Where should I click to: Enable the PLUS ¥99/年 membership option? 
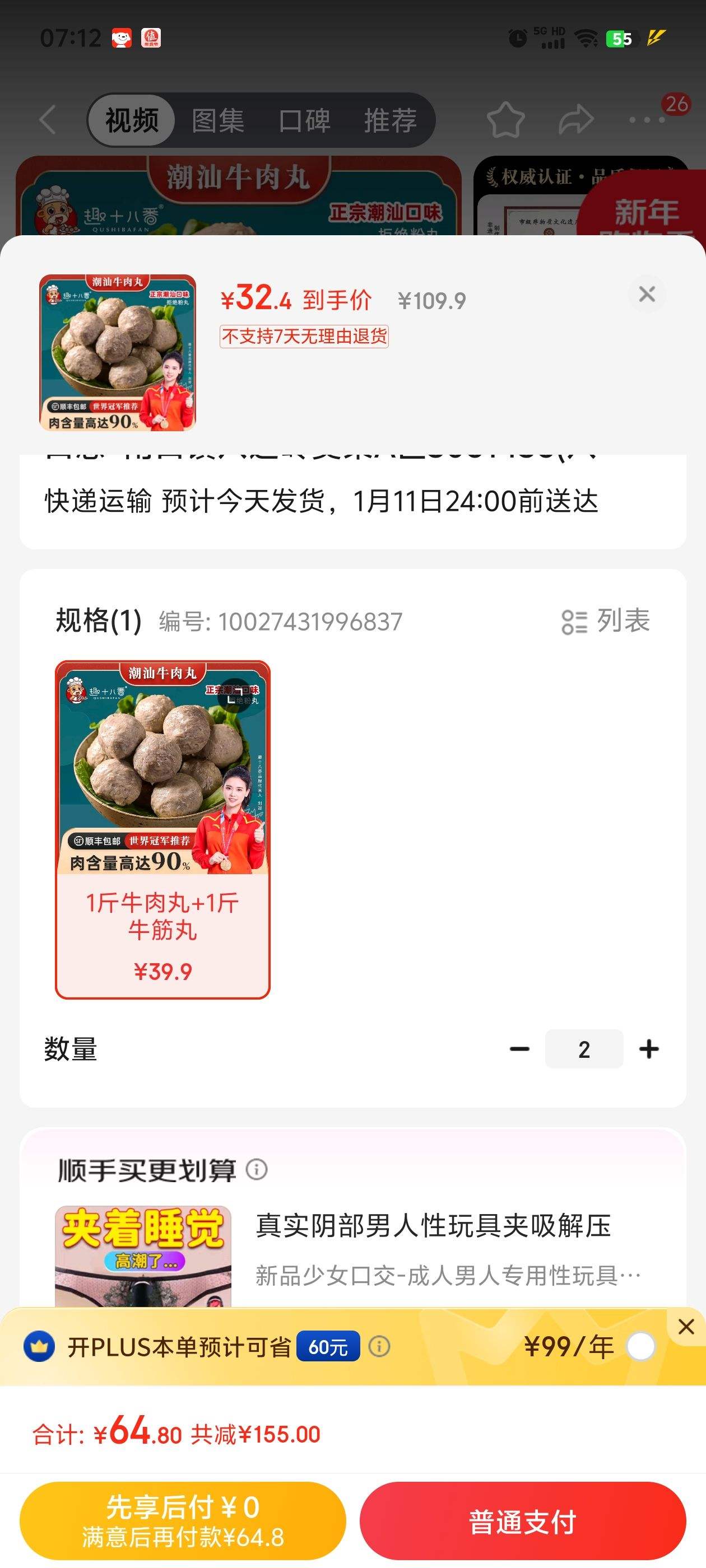(642, 1346)
